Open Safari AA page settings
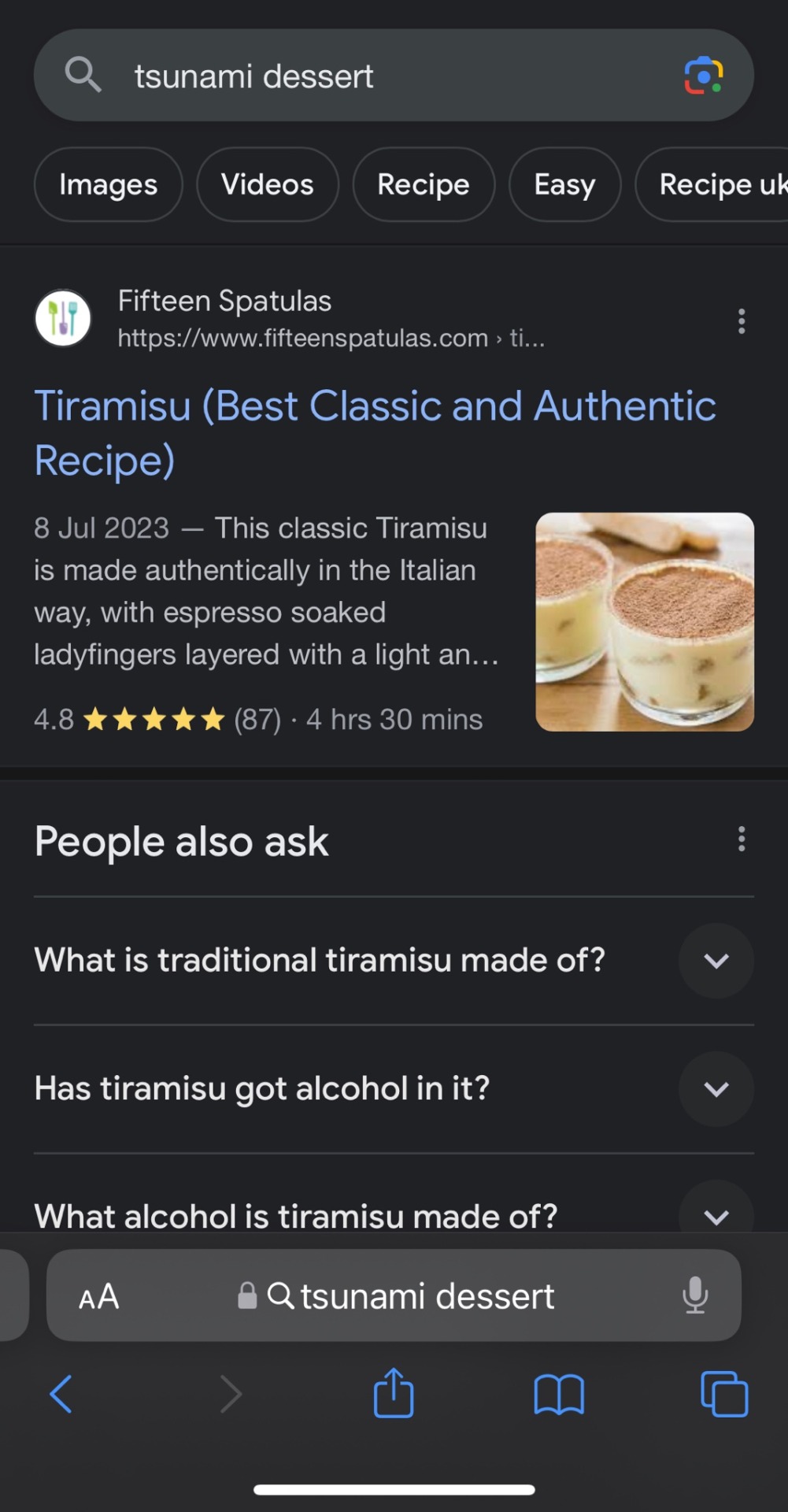The image size is (788, 1512). [x=99, y=1296]
